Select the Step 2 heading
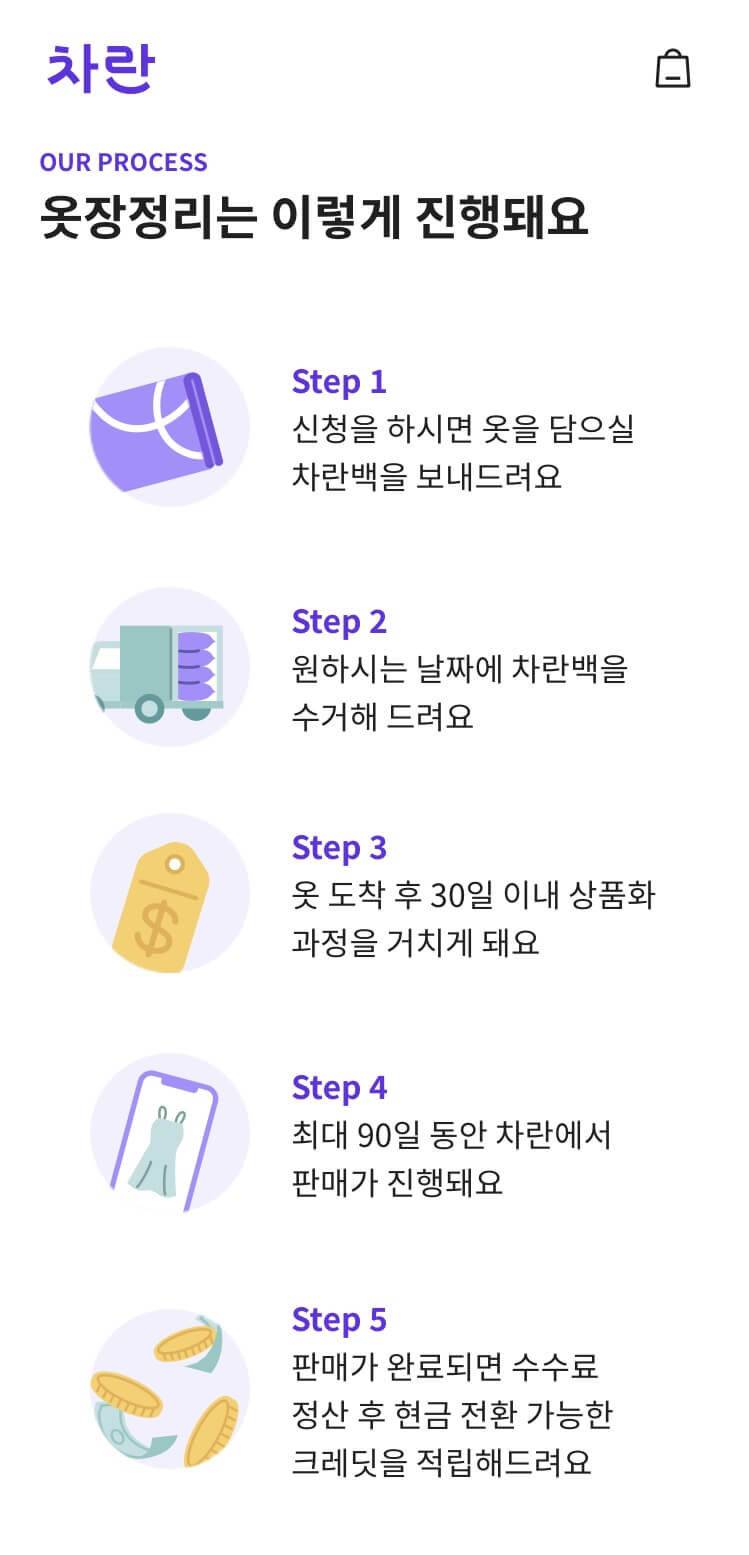The width and height of the screenshot is (749, 1555). coord(338,623)
